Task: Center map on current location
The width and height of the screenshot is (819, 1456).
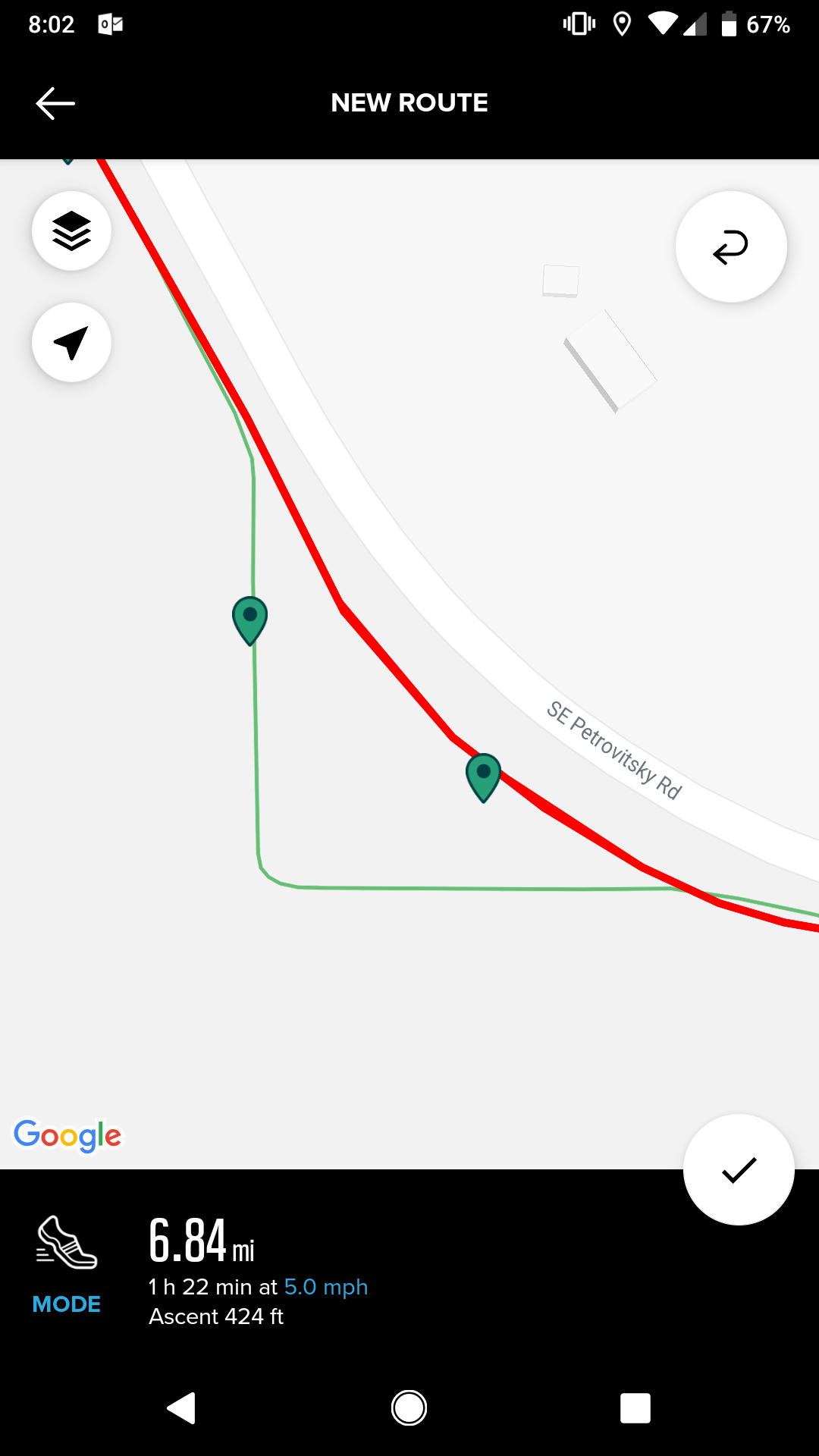Action: click(72, 343)
